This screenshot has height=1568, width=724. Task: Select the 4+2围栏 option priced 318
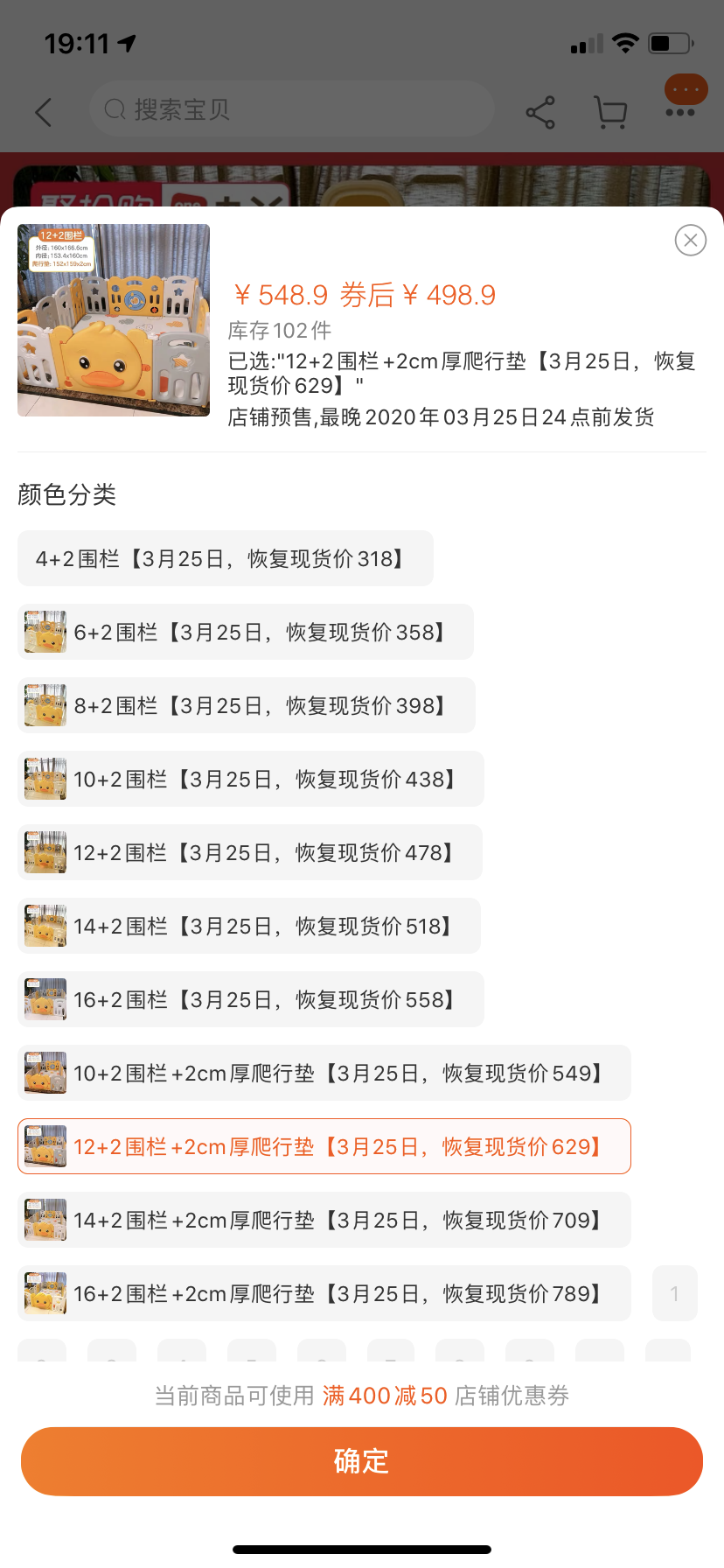click(x=226, y=558)
